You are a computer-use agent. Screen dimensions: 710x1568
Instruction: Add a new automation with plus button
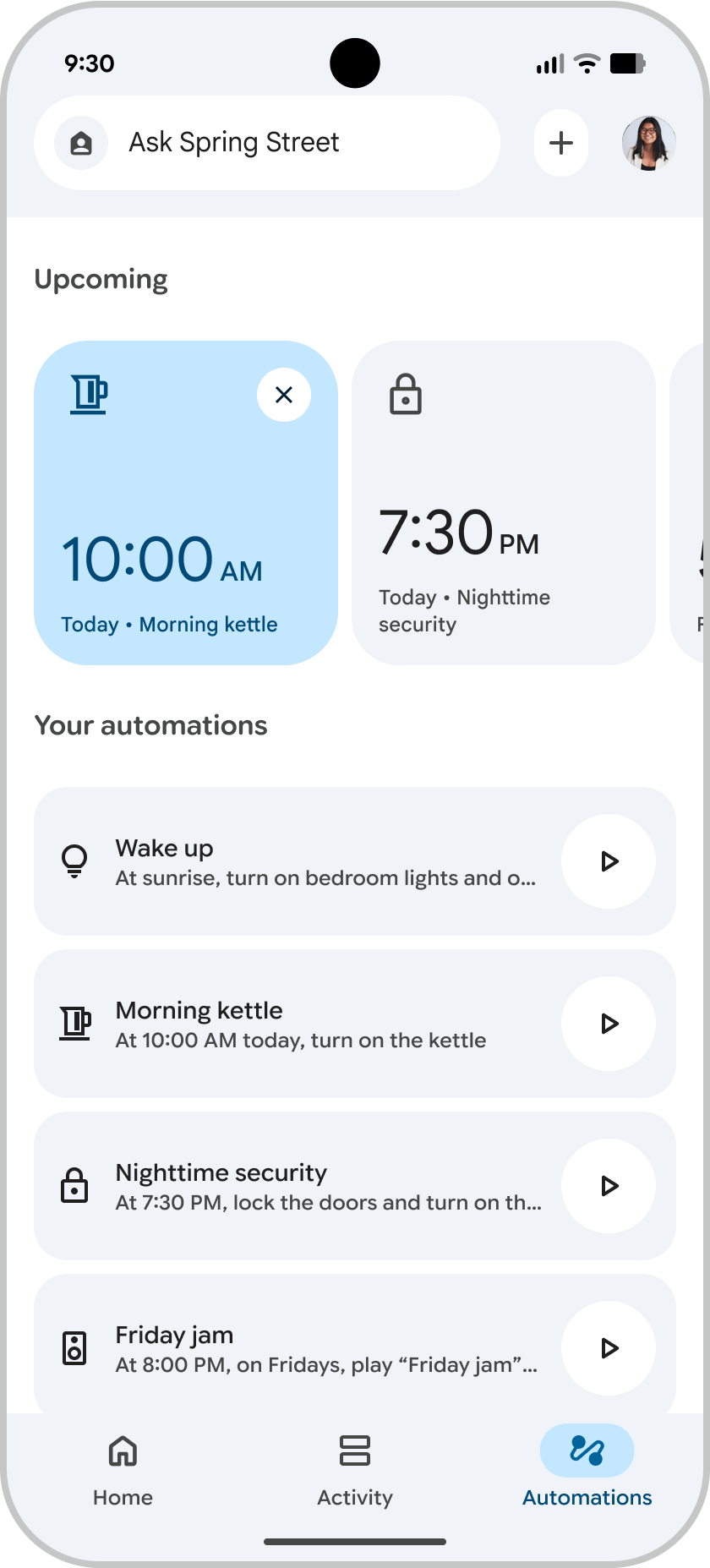coord(561,143)
